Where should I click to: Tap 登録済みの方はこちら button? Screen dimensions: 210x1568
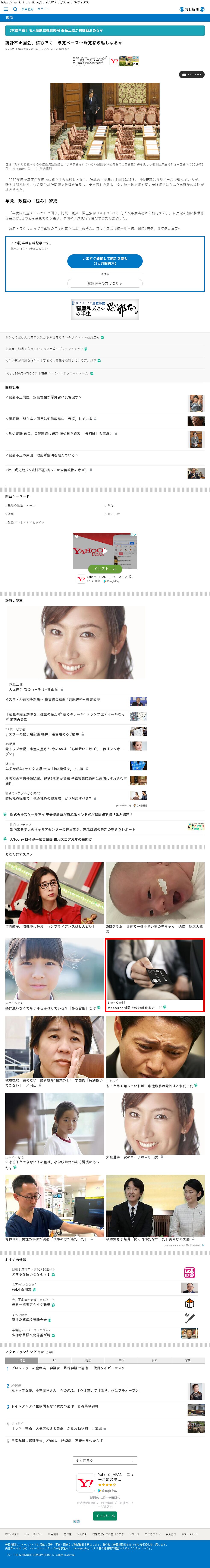click(105, 283)
